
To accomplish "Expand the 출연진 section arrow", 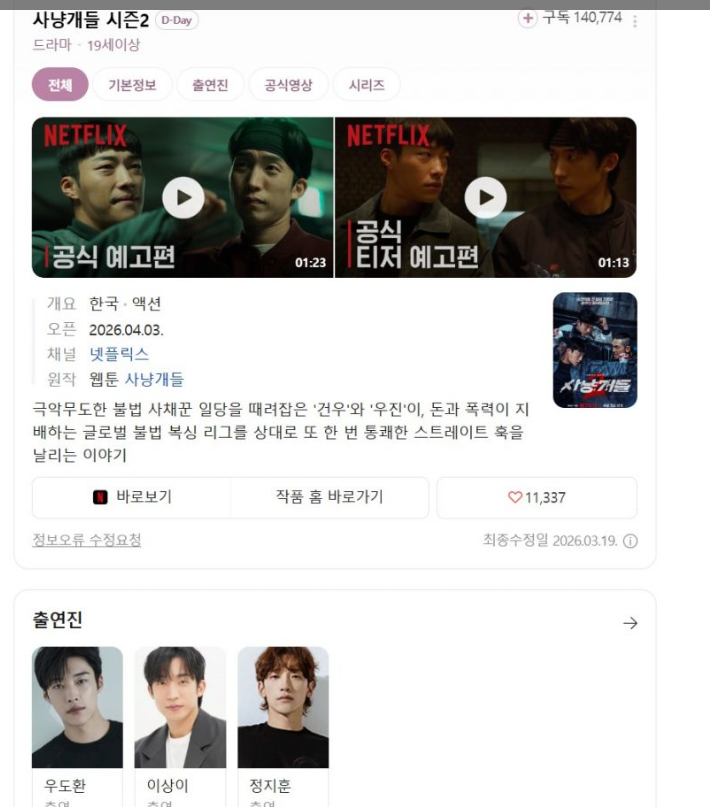I will pyautogui.click(x=629, y=623).
